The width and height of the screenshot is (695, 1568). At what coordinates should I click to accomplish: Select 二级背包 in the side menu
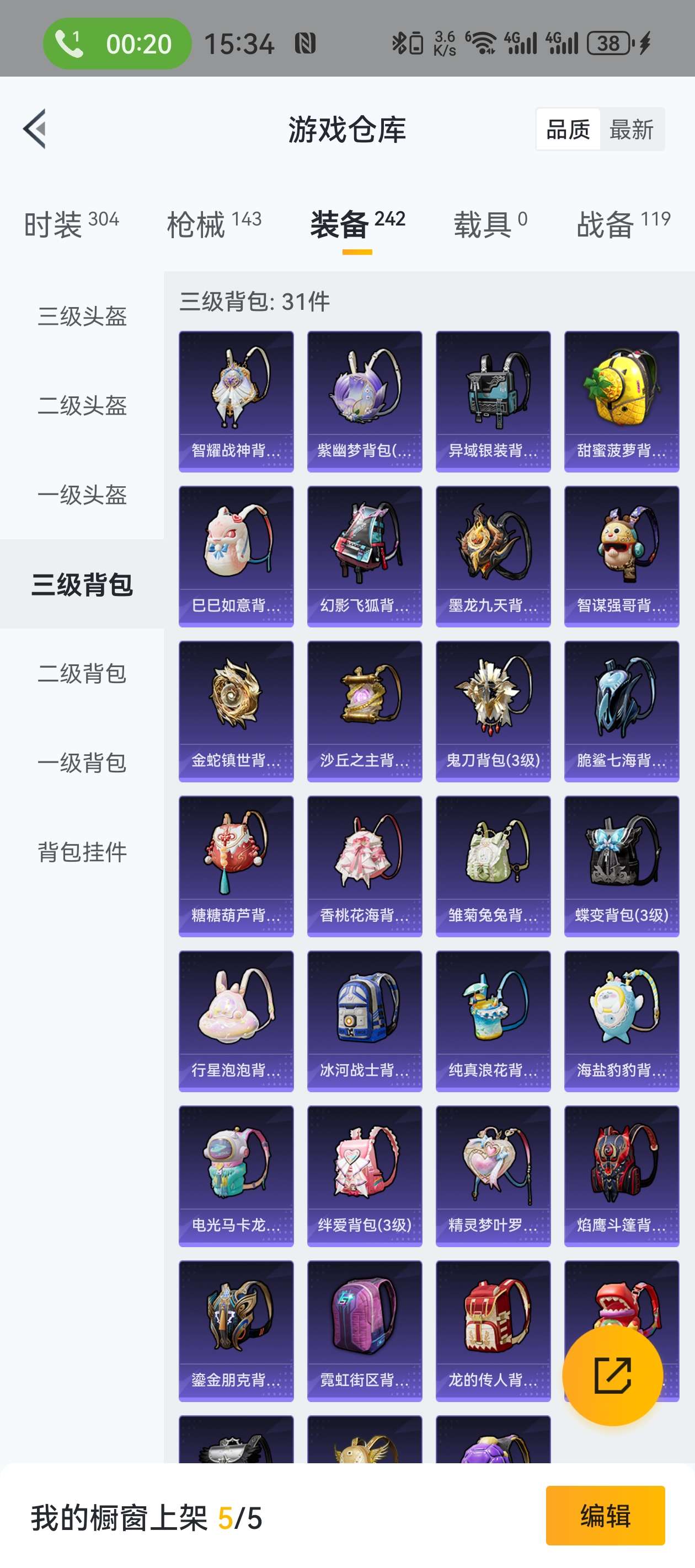82,673
